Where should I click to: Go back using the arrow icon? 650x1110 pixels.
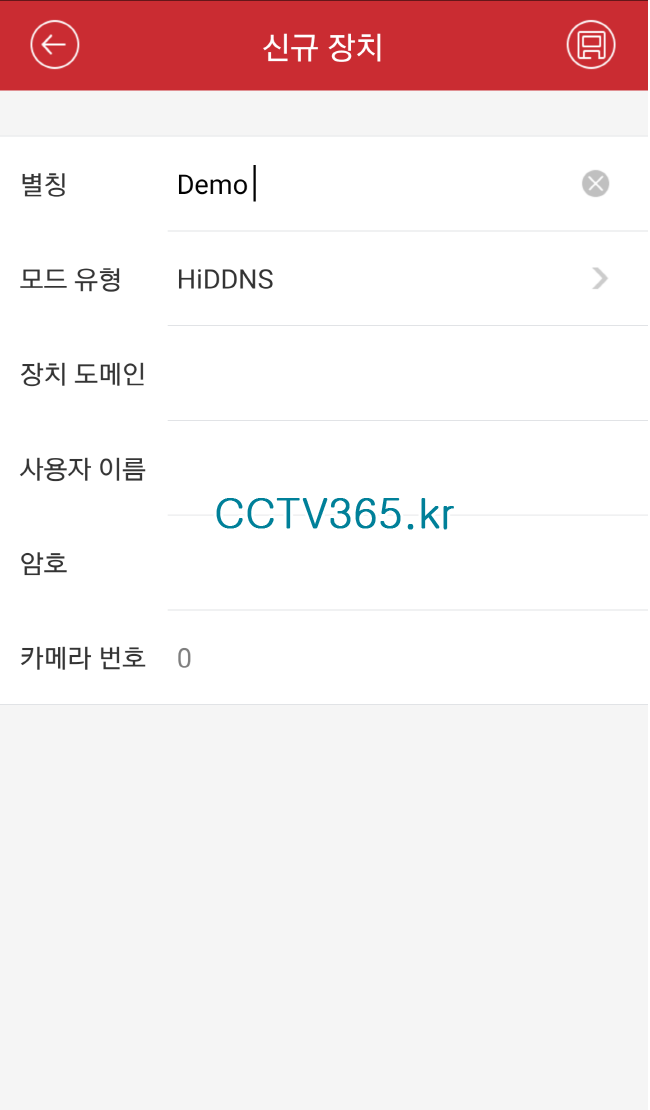(55, 45)
